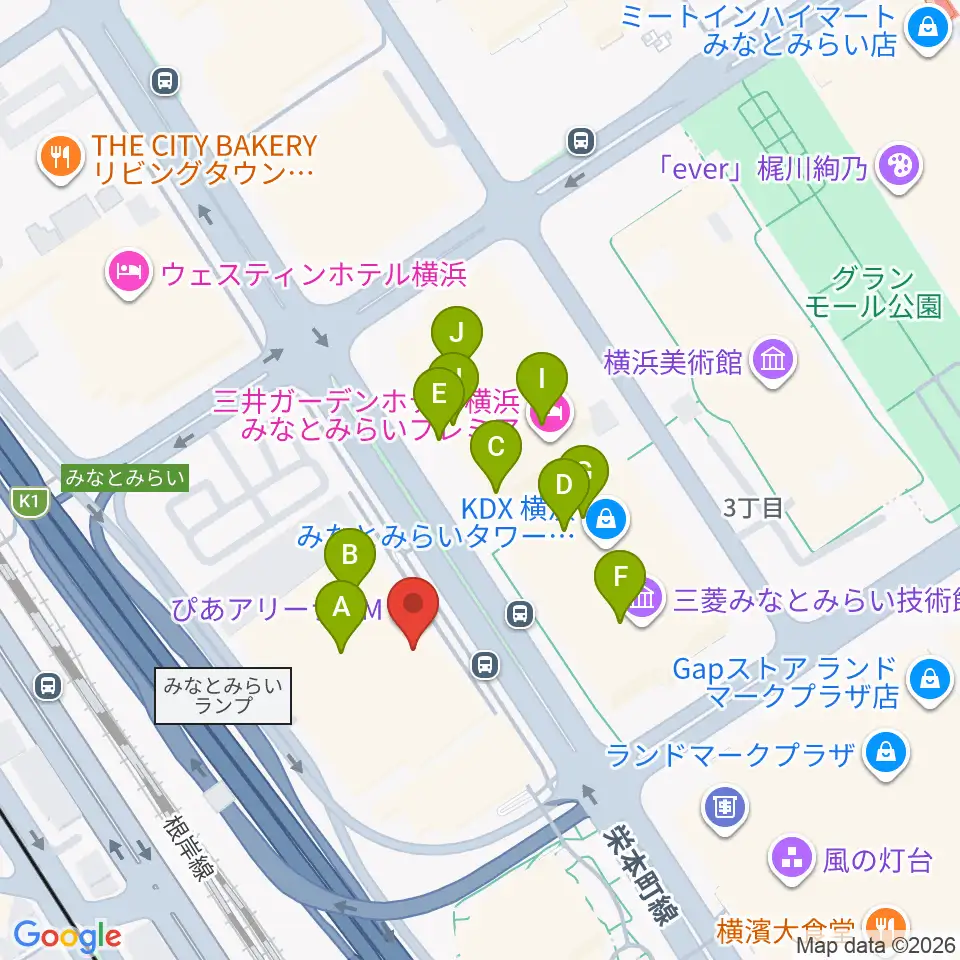
Task: Tap green marker J
Action: 457,331
